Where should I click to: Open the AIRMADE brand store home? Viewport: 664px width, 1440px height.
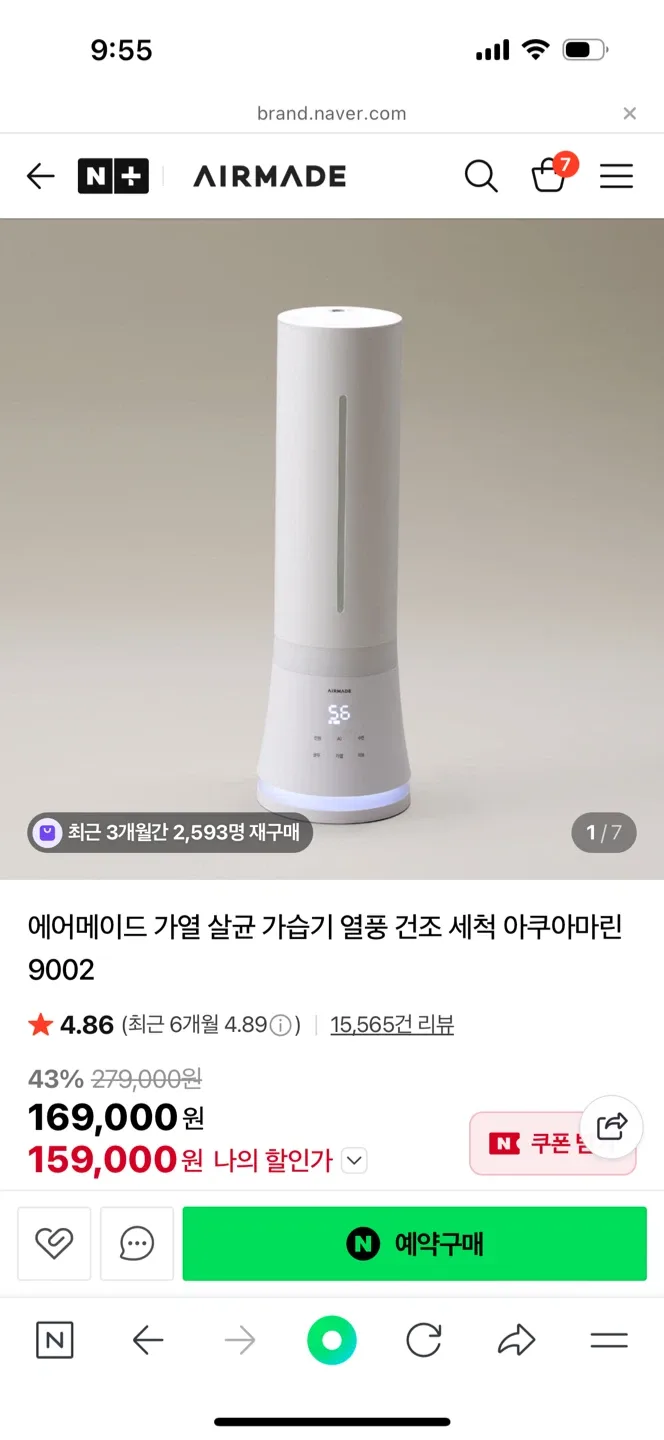(x=270, y=177)
